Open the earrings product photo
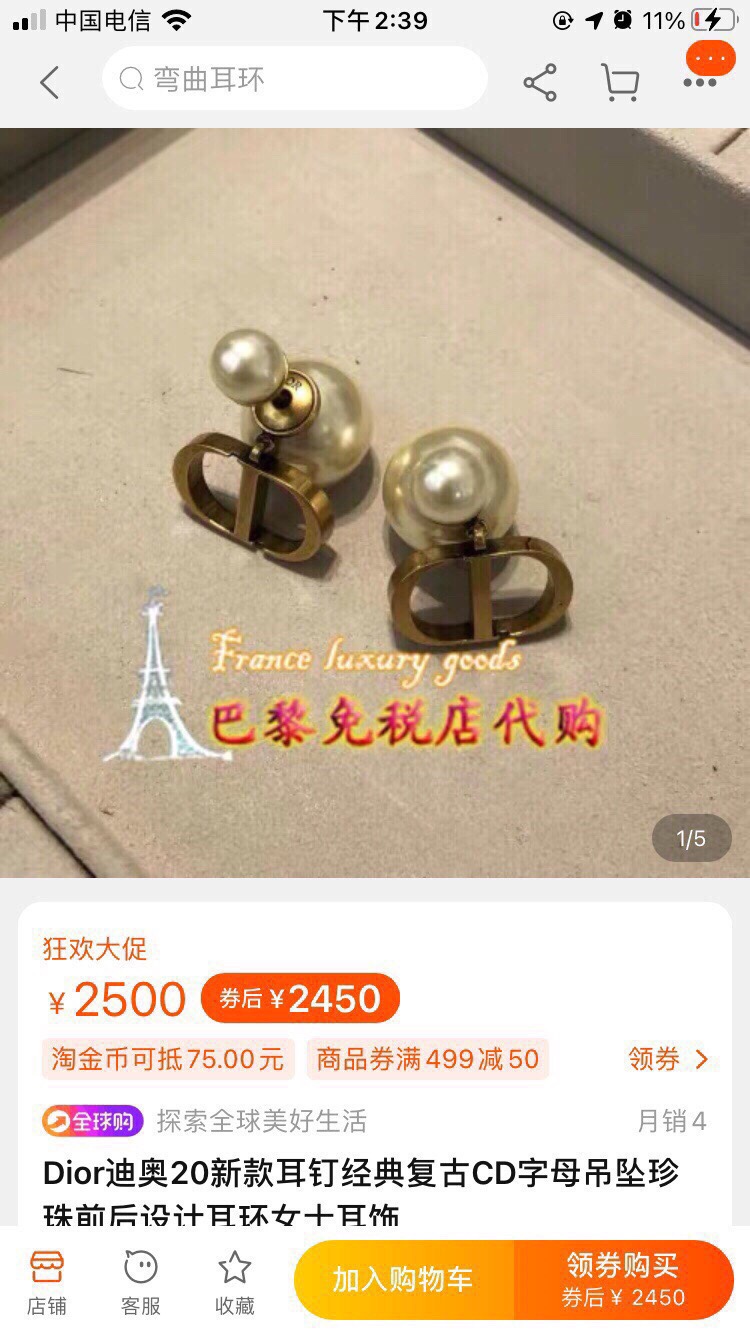Viewport: 750px width, 1334px height. 375,500
